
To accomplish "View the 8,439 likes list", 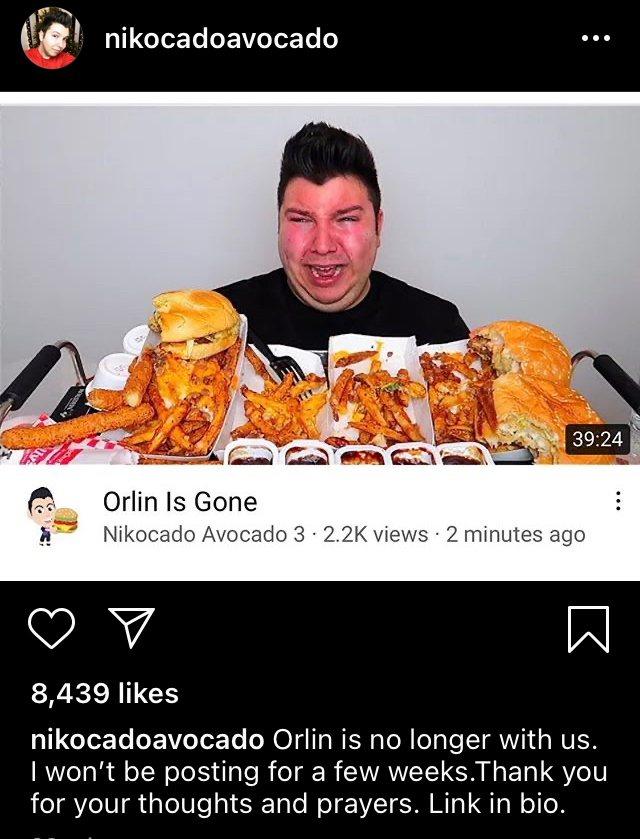I will point(104,693).
